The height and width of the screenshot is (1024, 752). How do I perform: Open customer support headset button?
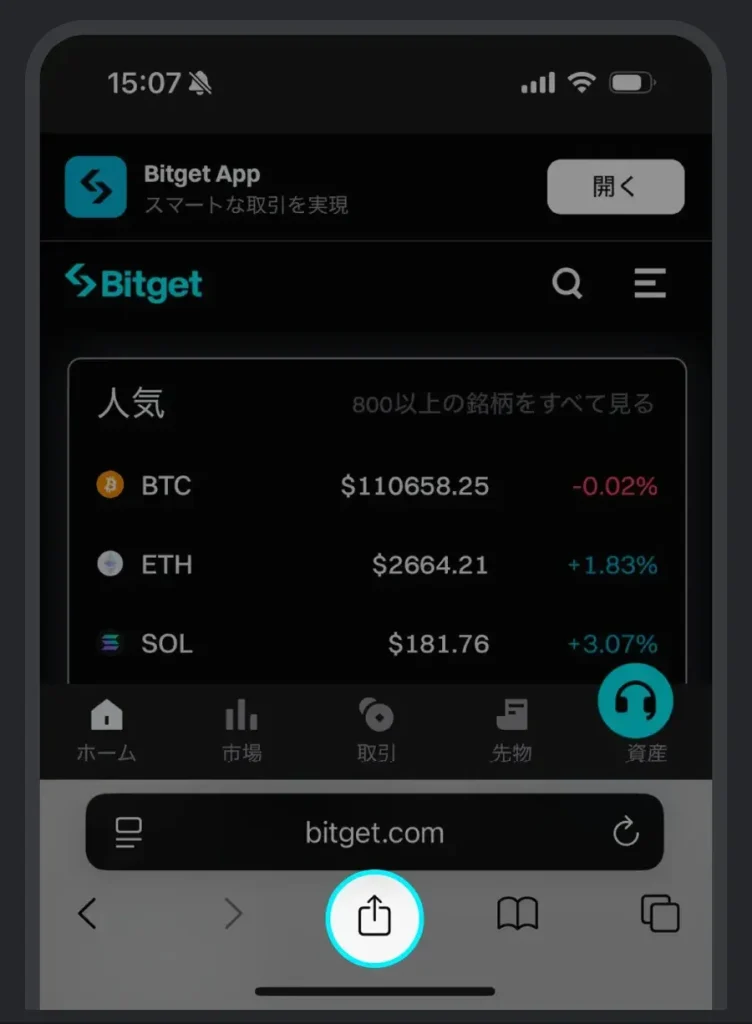pyautogui.click(x=635, y=701)
